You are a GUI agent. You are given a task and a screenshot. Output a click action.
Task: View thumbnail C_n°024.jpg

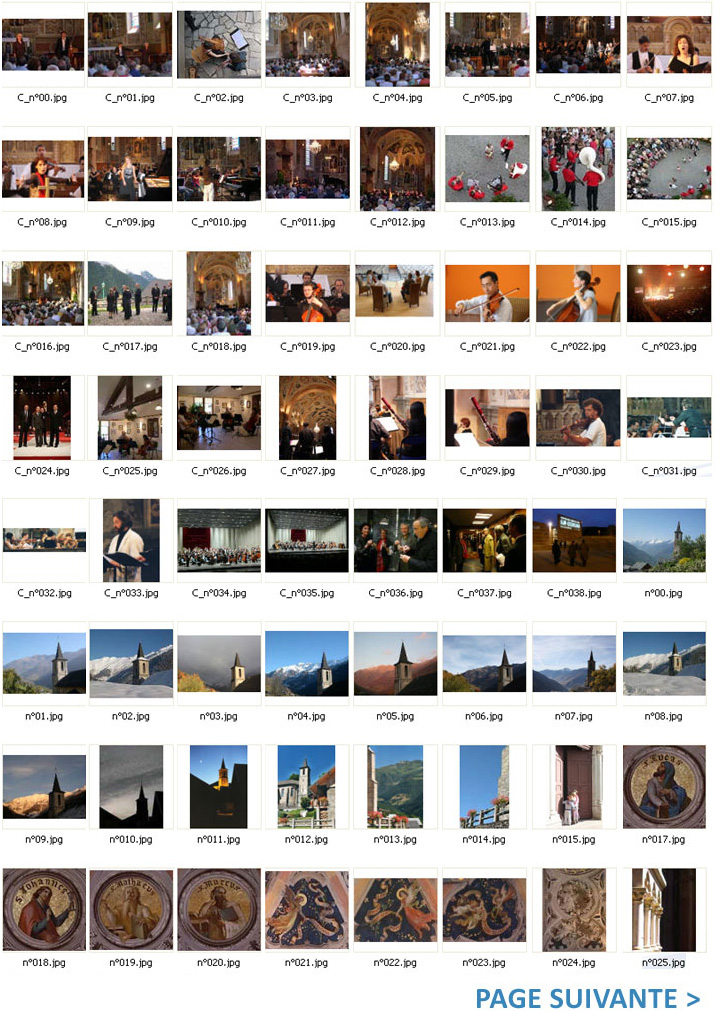pos(43,417)
